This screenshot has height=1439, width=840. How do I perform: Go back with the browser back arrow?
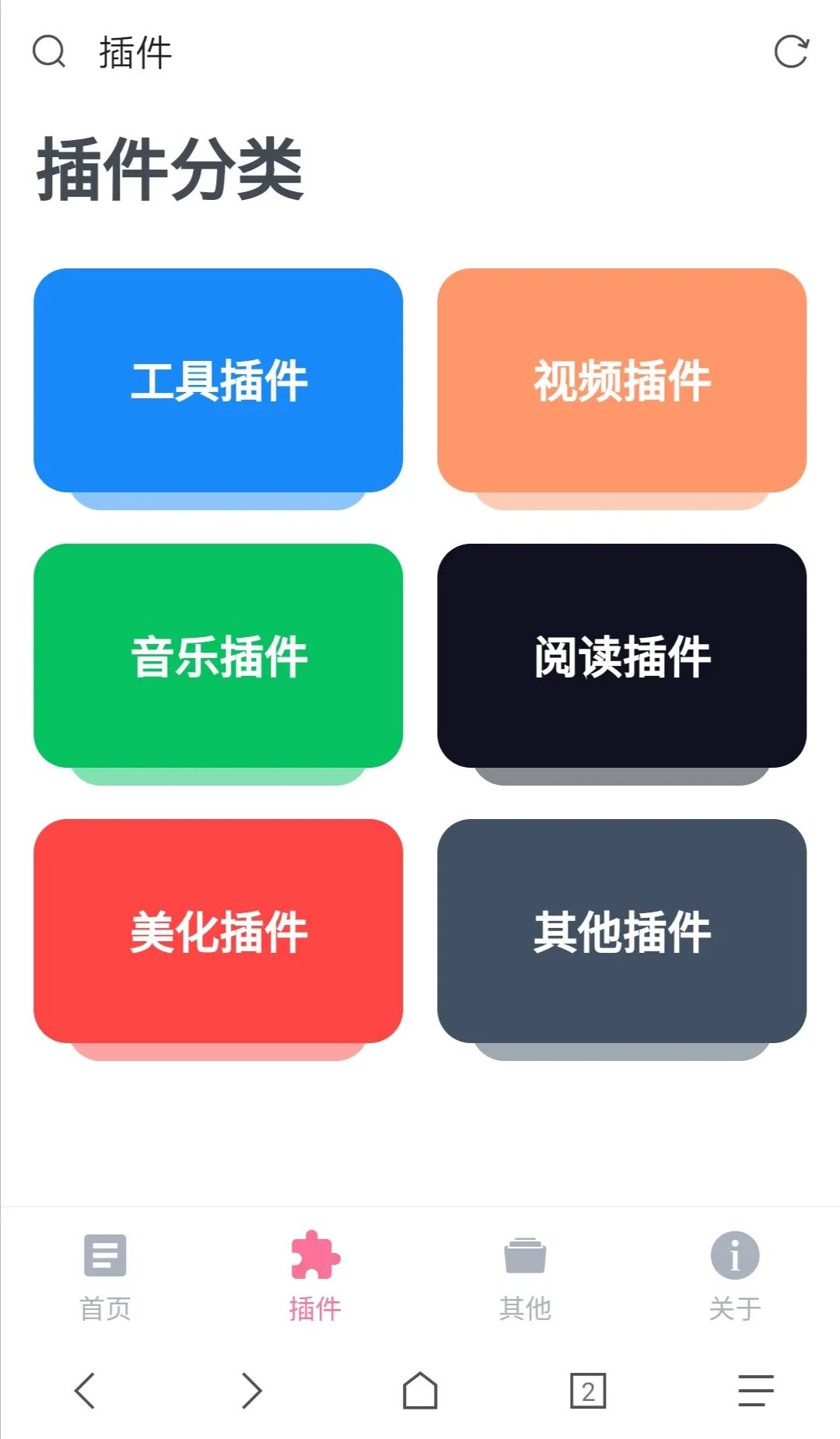(x=84, y=1391)
